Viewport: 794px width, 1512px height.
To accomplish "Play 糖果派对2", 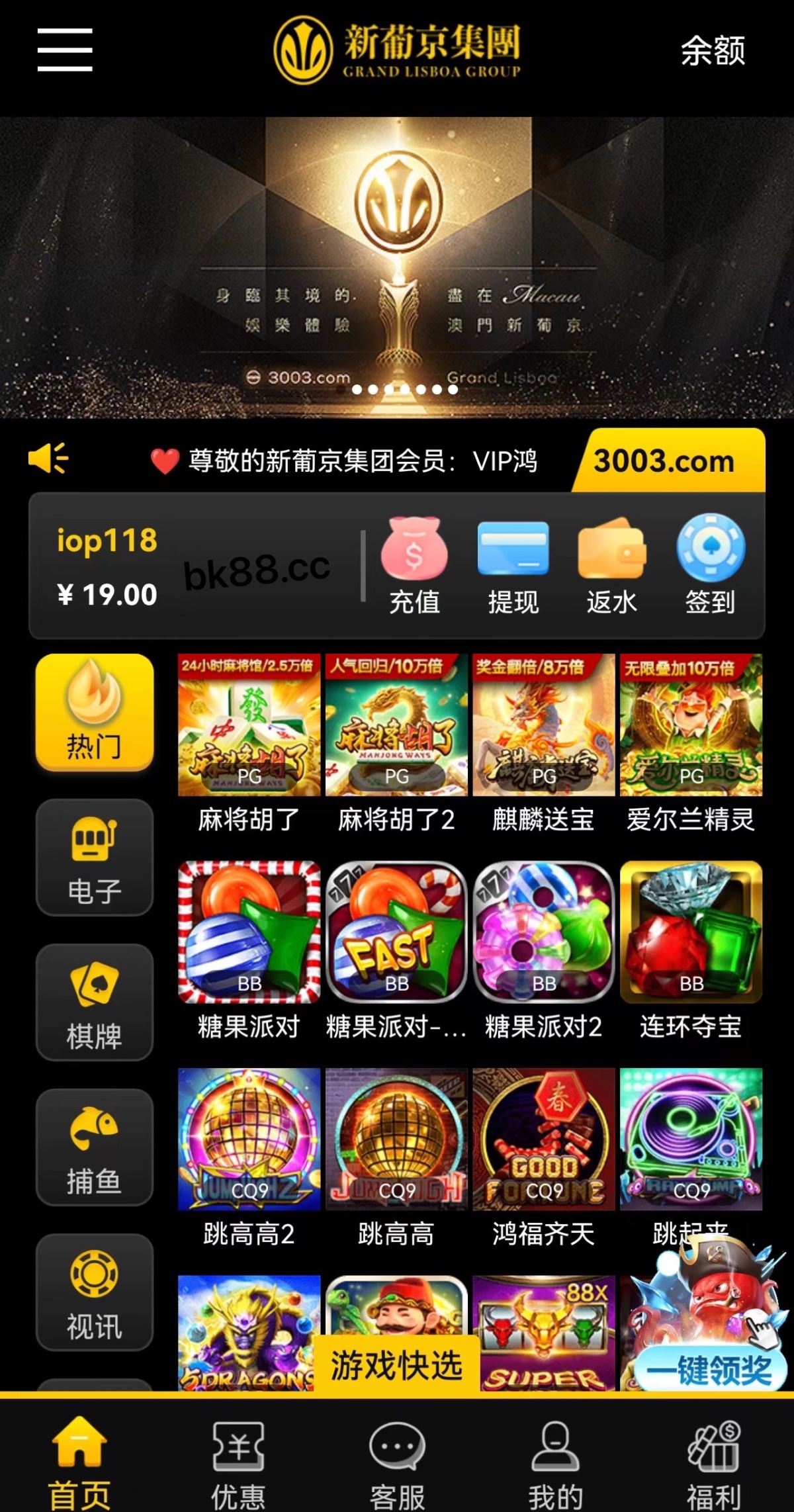I will [543, 933].
